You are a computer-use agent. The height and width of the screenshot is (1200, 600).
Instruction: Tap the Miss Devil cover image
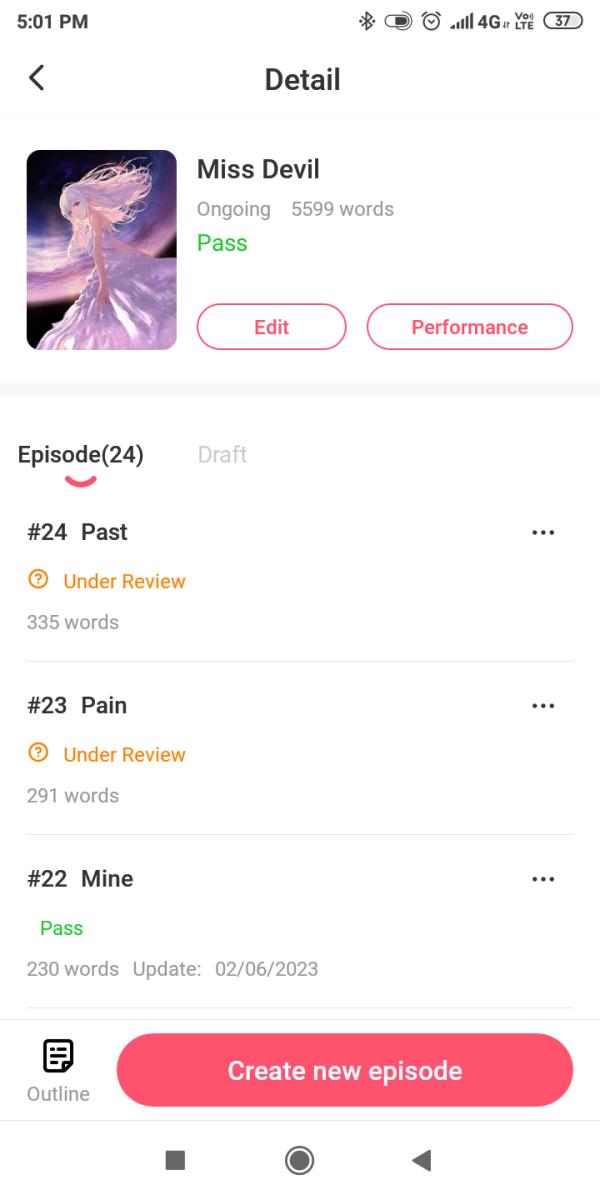pyautogui.click(x=102, y=250)
